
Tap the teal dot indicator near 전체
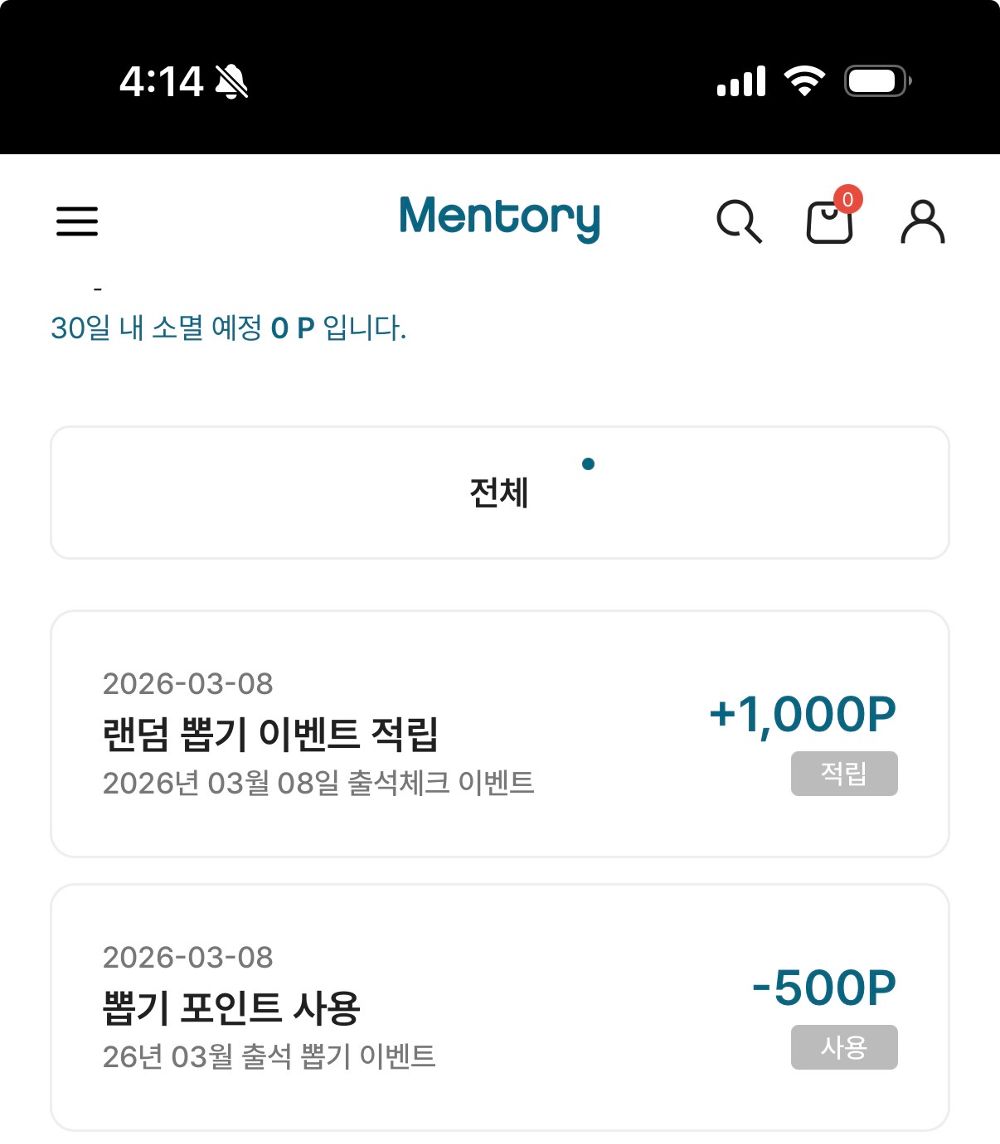click(x=588, y=463)
